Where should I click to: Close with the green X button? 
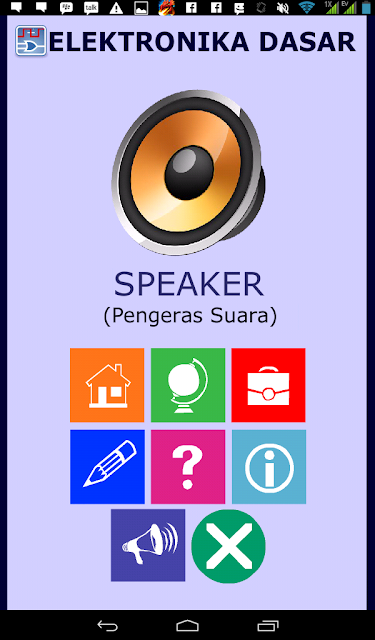click(x=229, y=546)
